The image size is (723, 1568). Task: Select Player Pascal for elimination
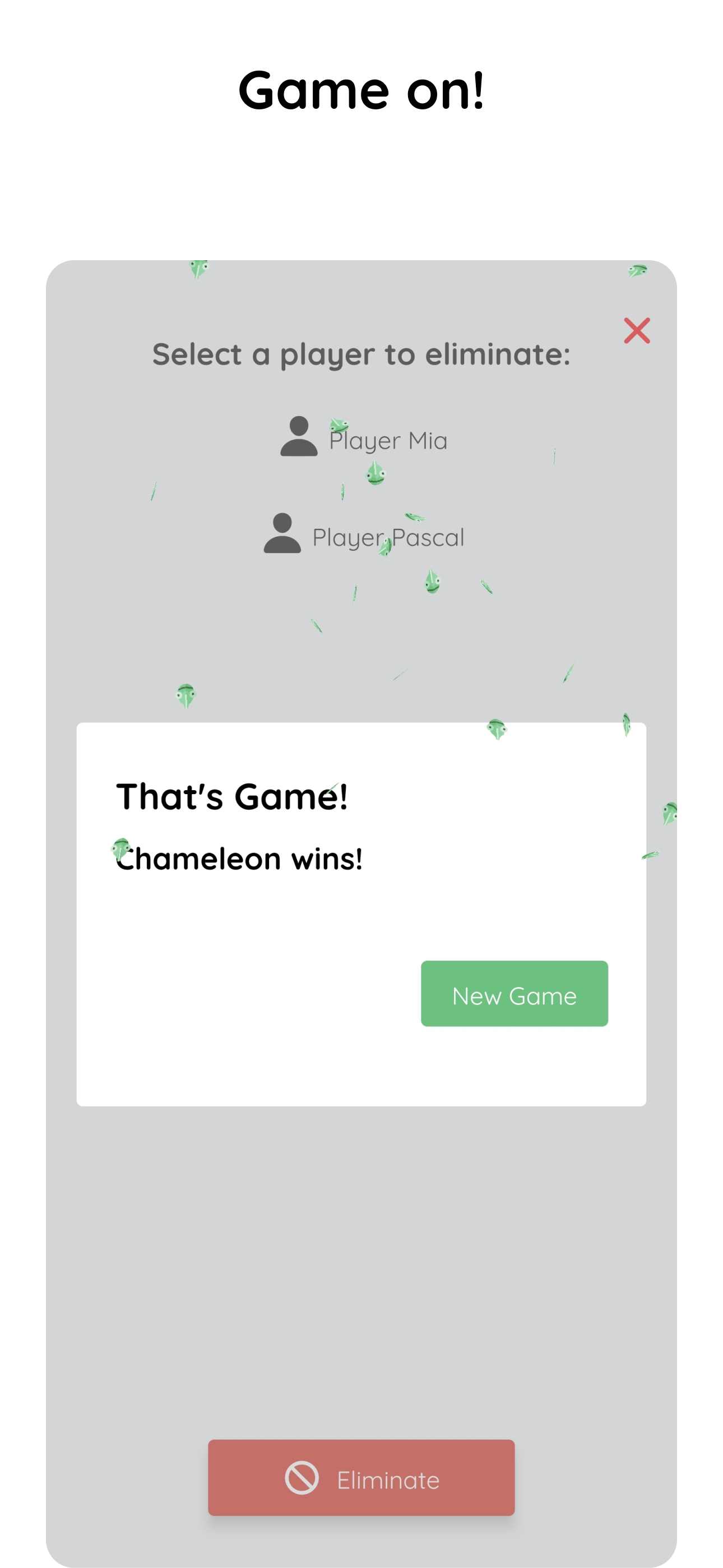(x=389, y=537)
